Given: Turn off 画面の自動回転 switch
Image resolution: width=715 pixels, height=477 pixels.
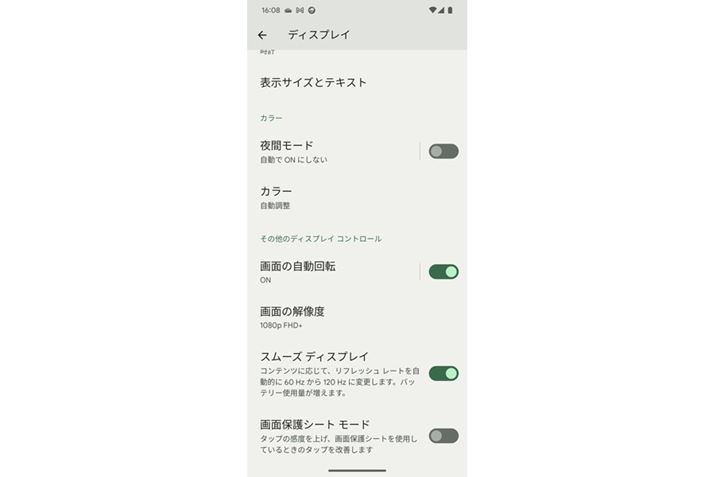Looking at the screenshot, I should pyautogui.click(x=443, y=272).
